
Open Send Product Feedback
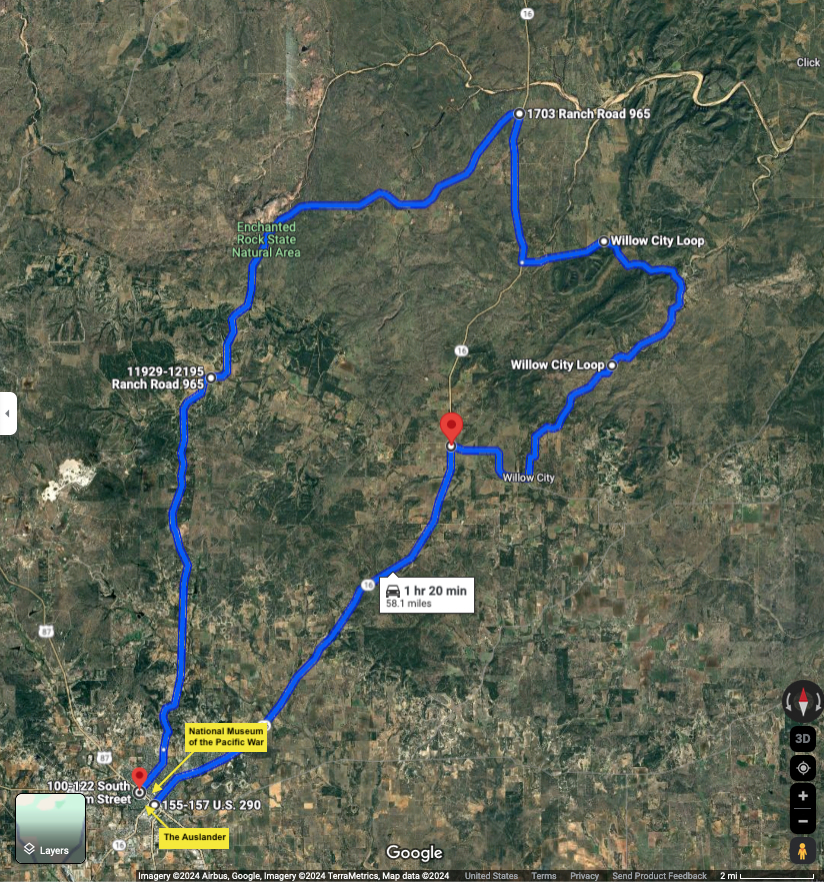(659, 876)
